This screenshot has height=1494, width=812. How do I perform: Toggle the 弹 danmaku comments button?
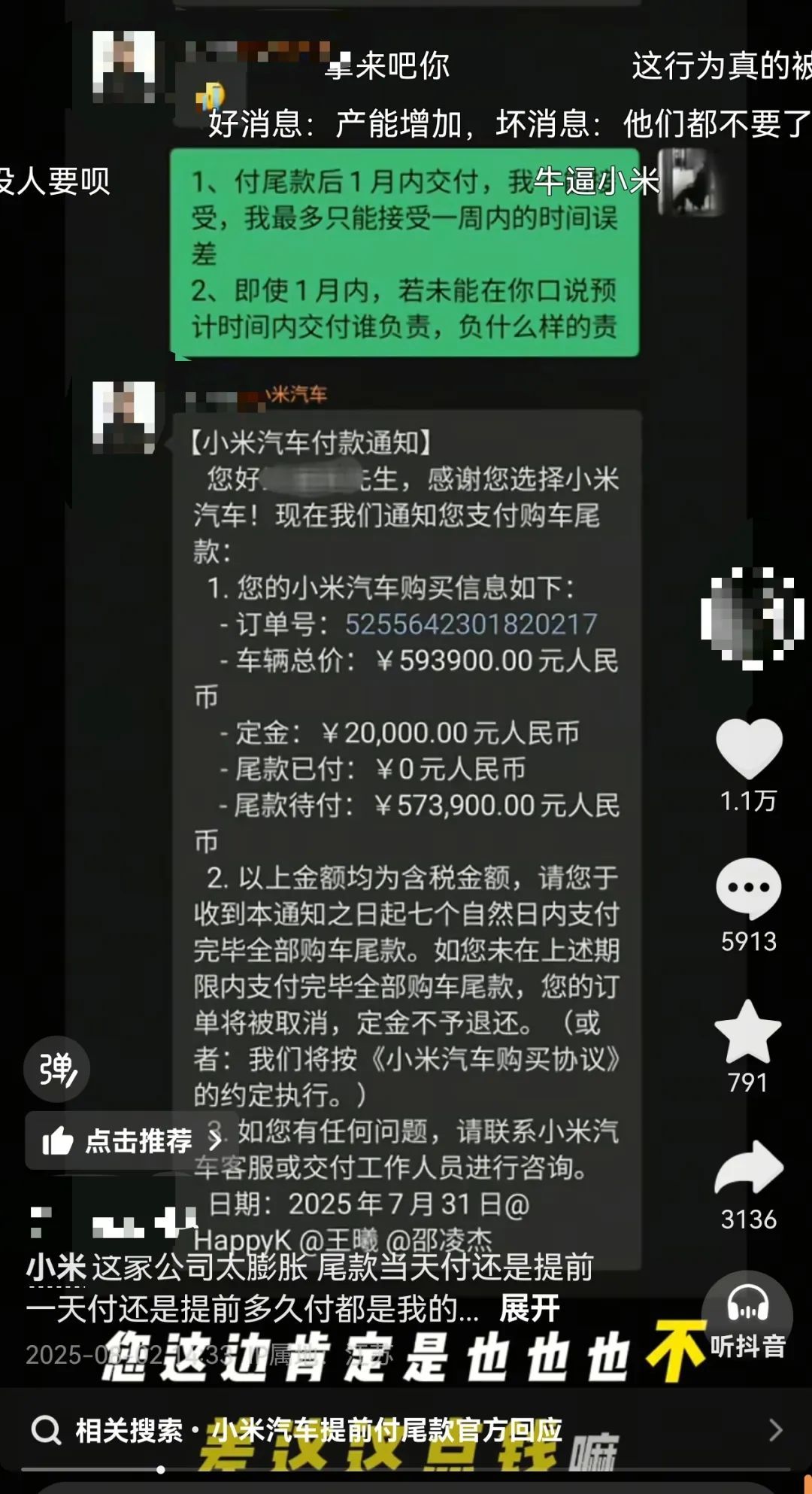pos(56,1069)
